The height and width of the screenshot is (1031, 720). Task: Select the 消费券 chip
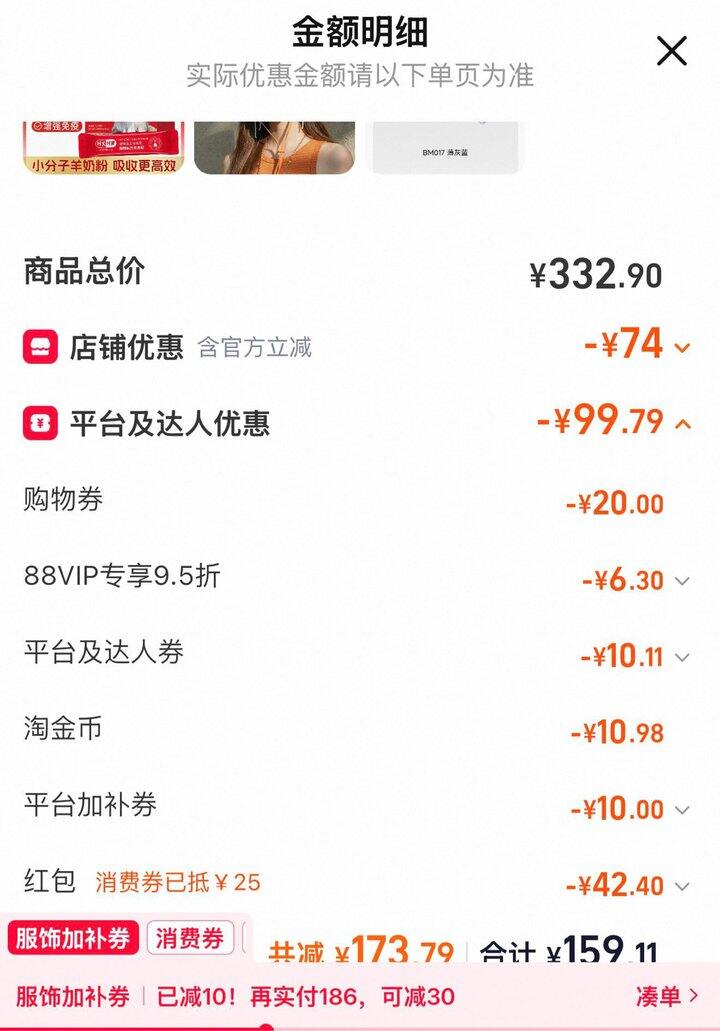(x=189, y=938)
